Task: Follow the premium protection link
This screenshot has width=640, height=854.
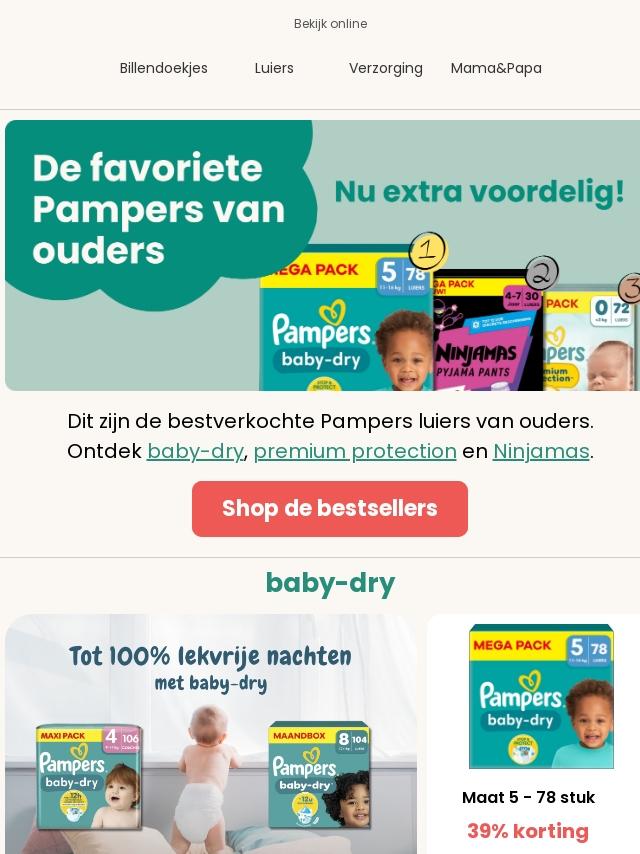Action: [355, 451]
